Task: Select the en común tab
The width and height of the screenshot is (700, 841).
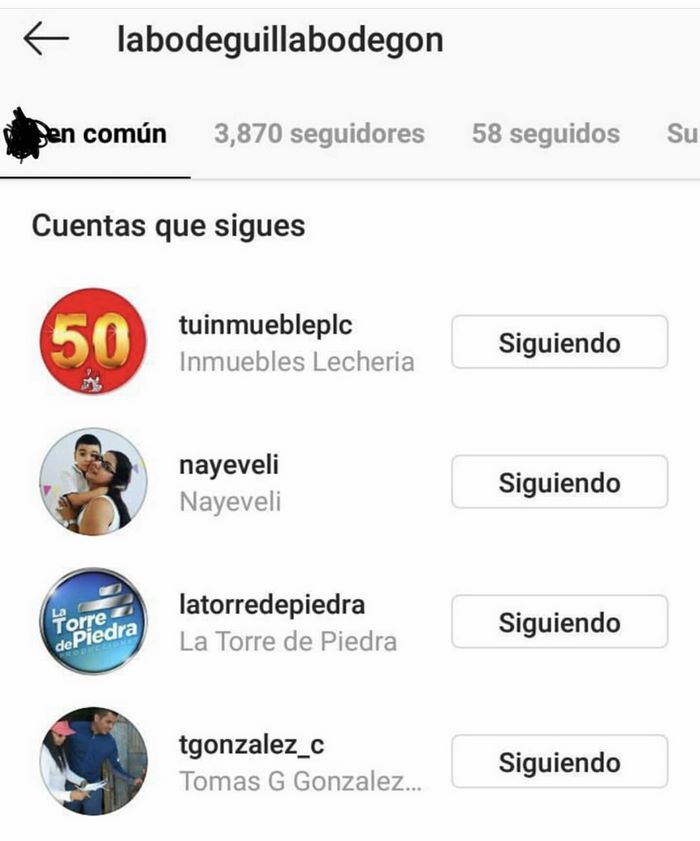Action: pyautogui.click(x=95, y=134)
